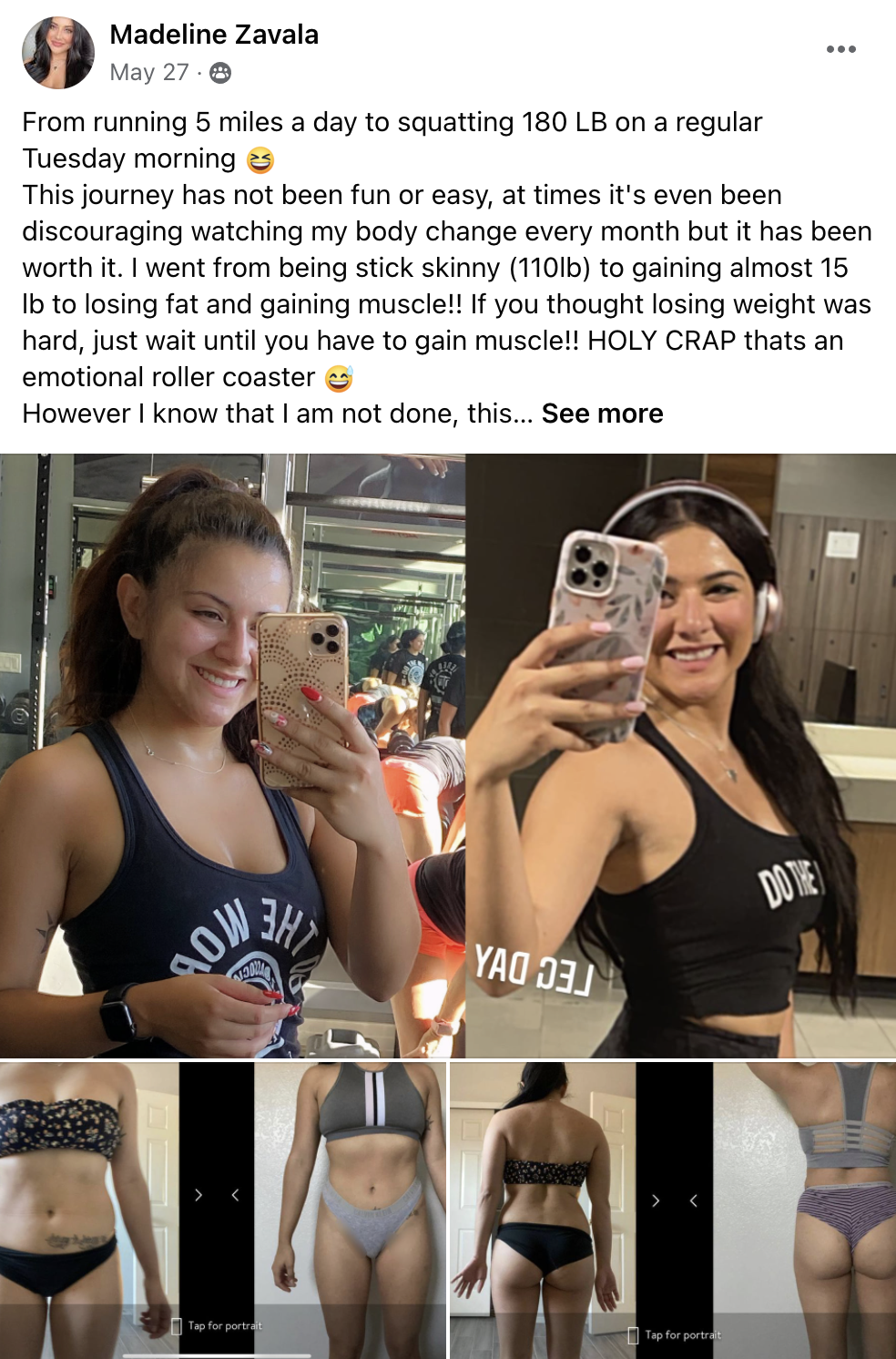
Task: Open the post's three-dot options menu
Action: point(840,49)
